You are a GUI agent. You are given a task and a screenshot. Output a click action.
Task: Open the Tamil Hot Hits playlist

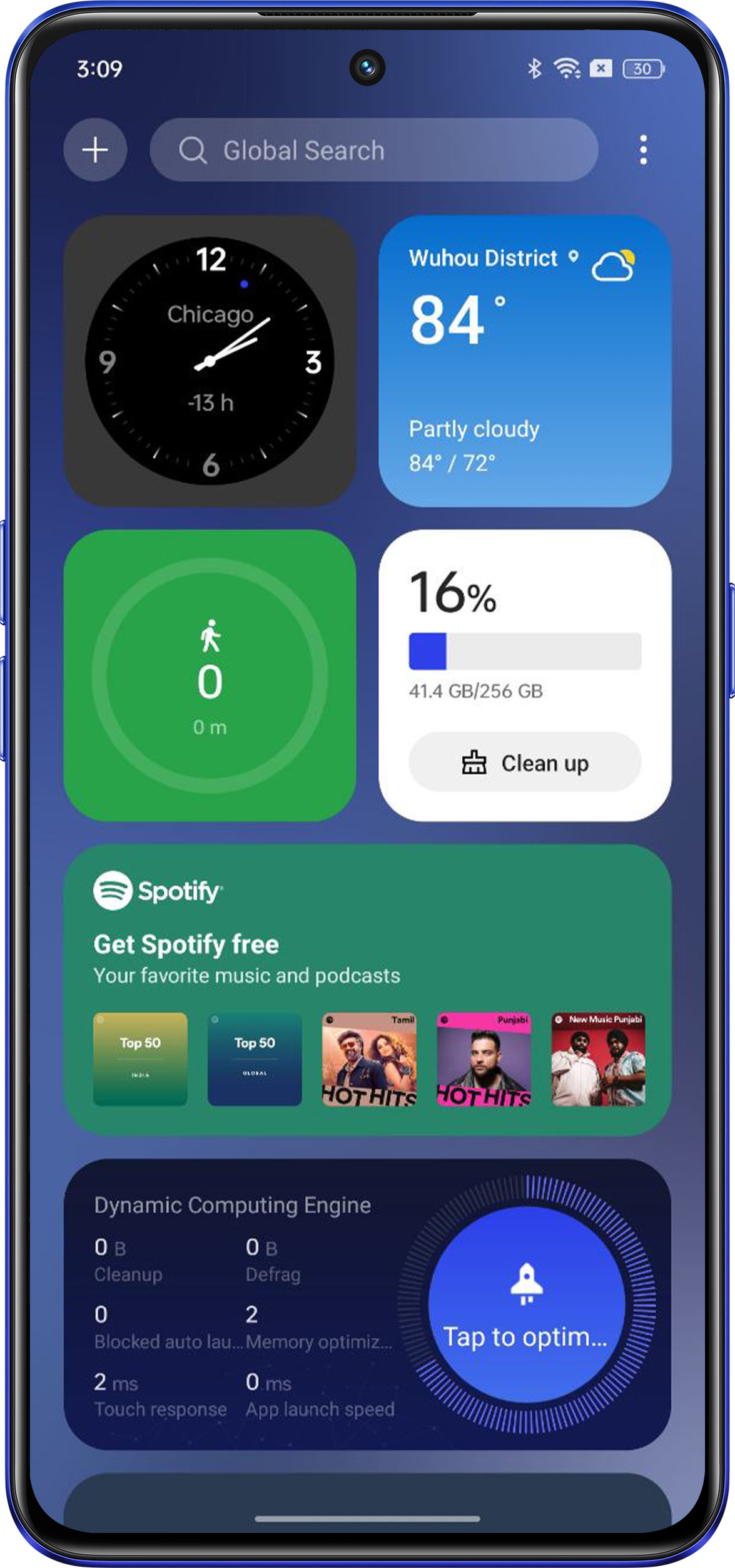(x=369, y=1059)
